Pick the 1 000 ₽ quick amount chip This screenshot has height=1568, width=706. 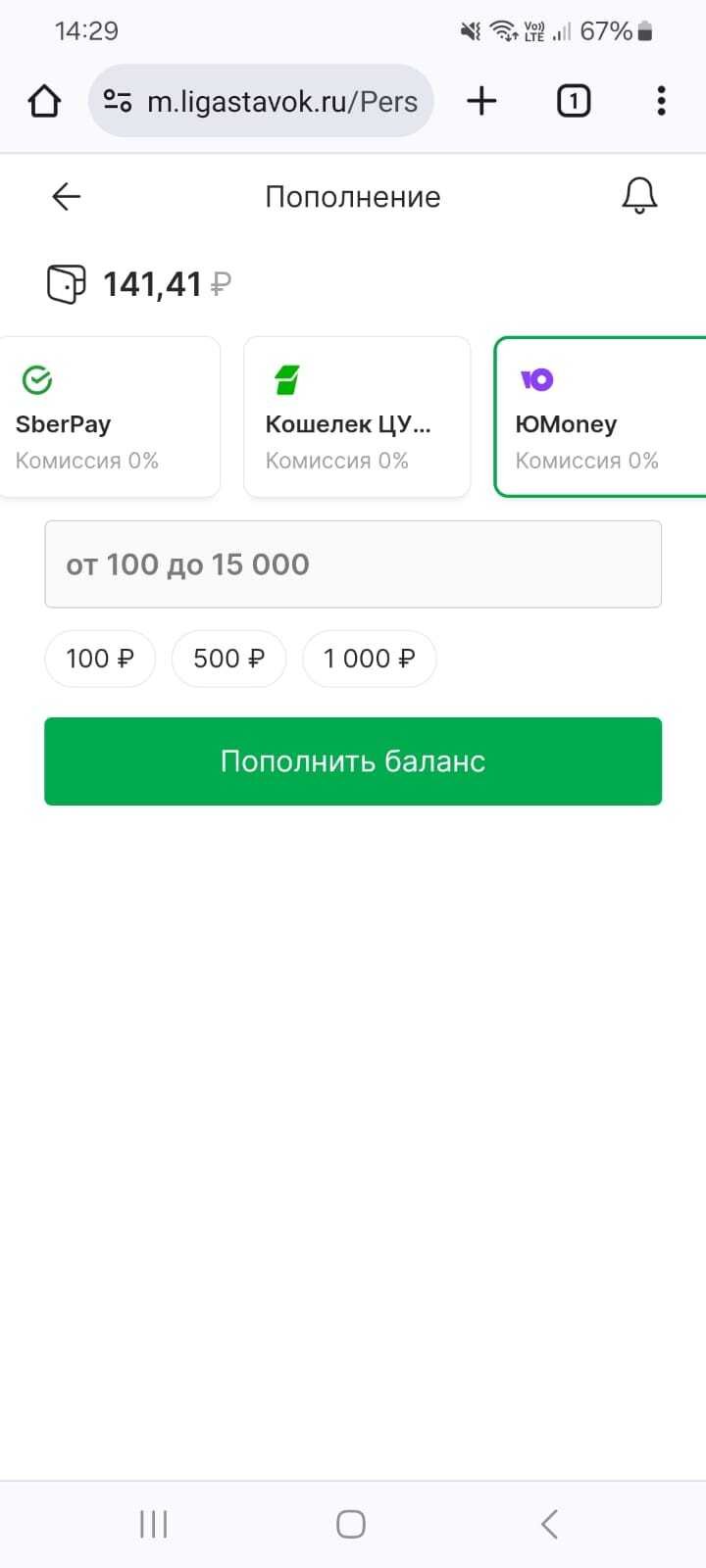click(x=369, y=659)
